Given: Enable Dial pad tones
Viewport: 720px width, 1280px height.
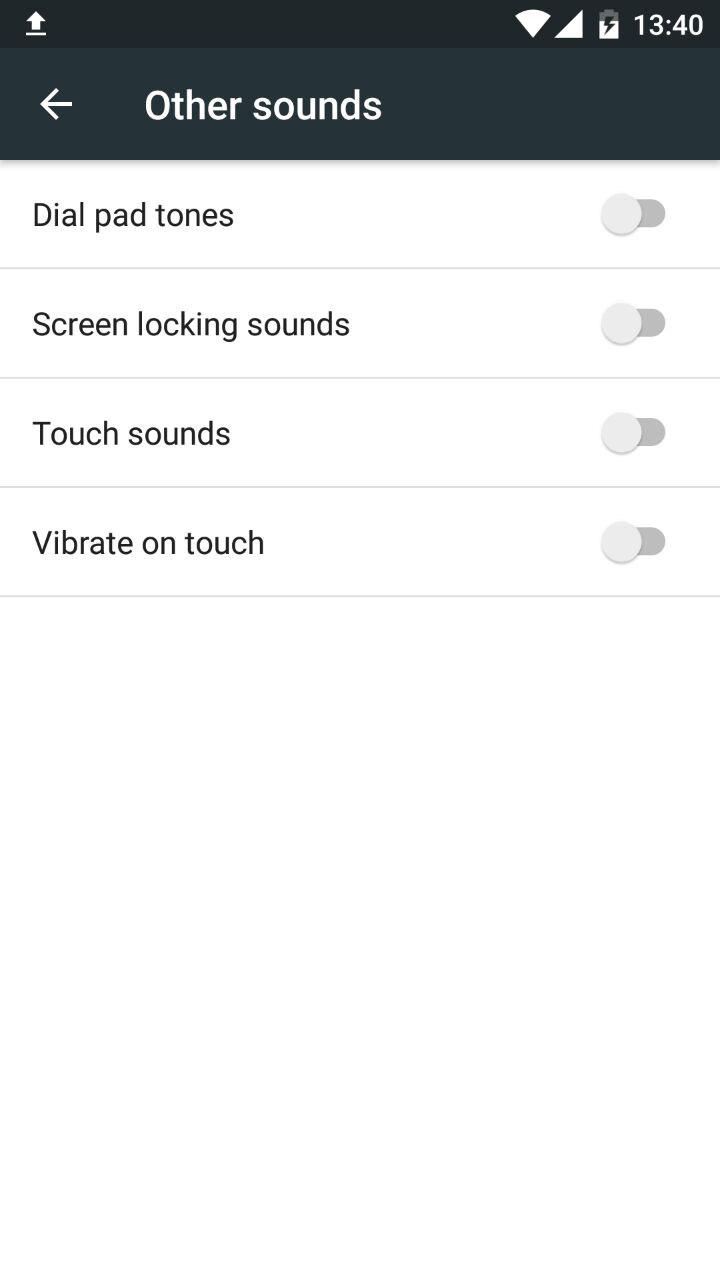Looking at the screenshot, I should pos(634,214).
